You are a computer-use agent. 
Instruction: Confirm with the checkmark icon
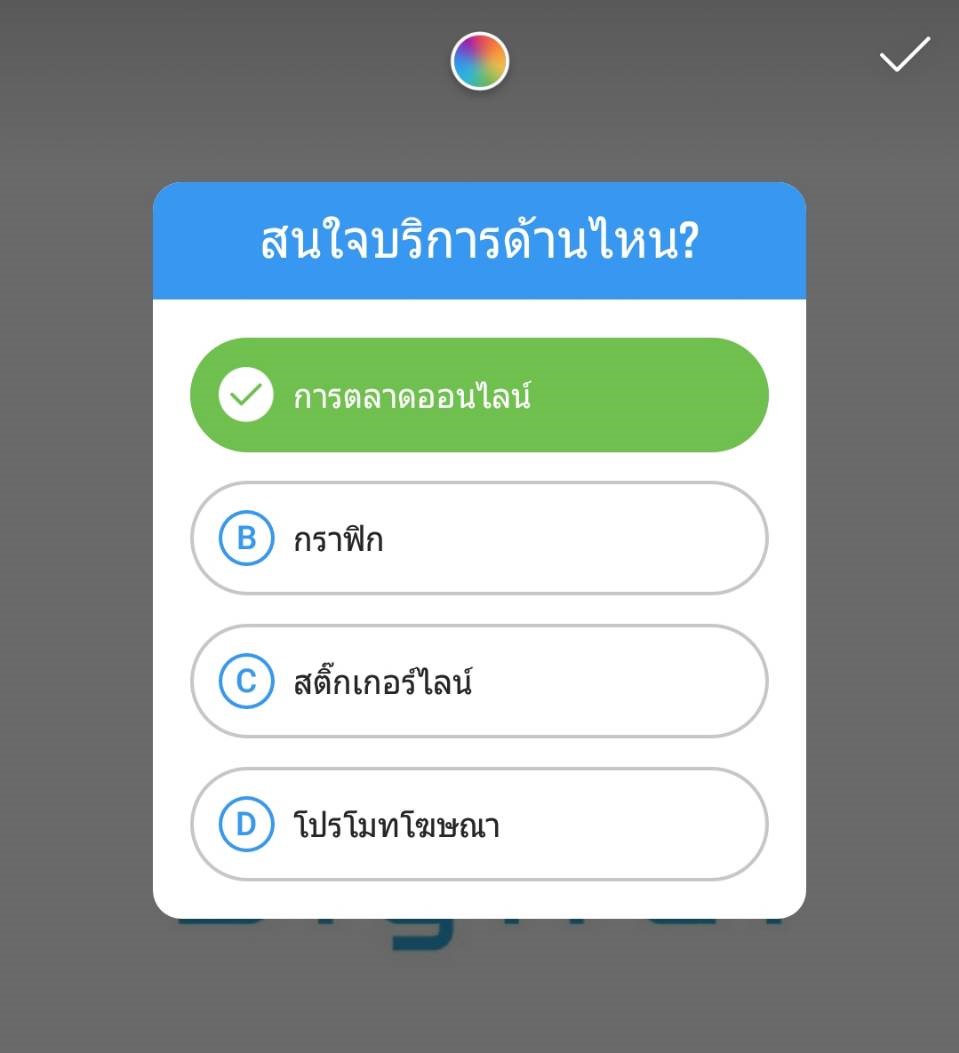(905, 55)
